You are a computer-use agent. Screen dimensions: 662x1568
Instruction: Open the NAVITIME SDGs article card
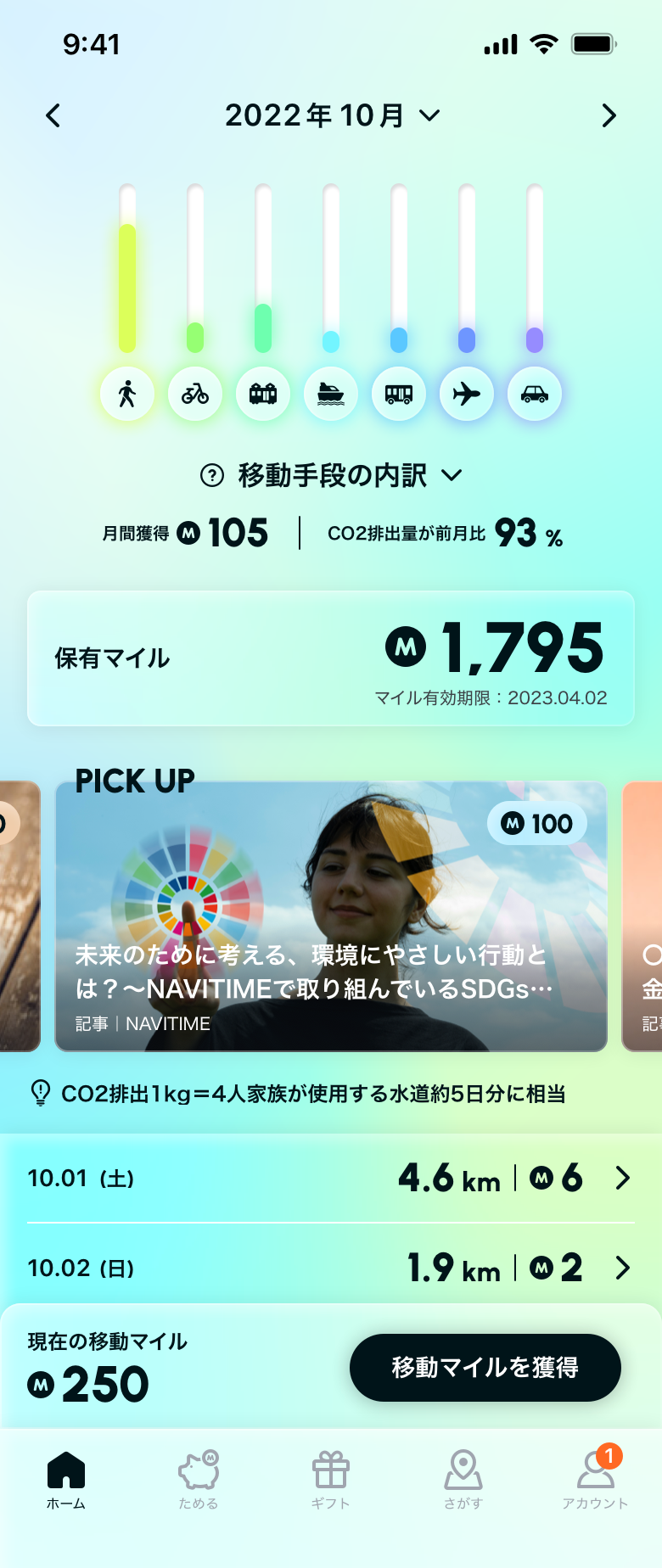331,916
